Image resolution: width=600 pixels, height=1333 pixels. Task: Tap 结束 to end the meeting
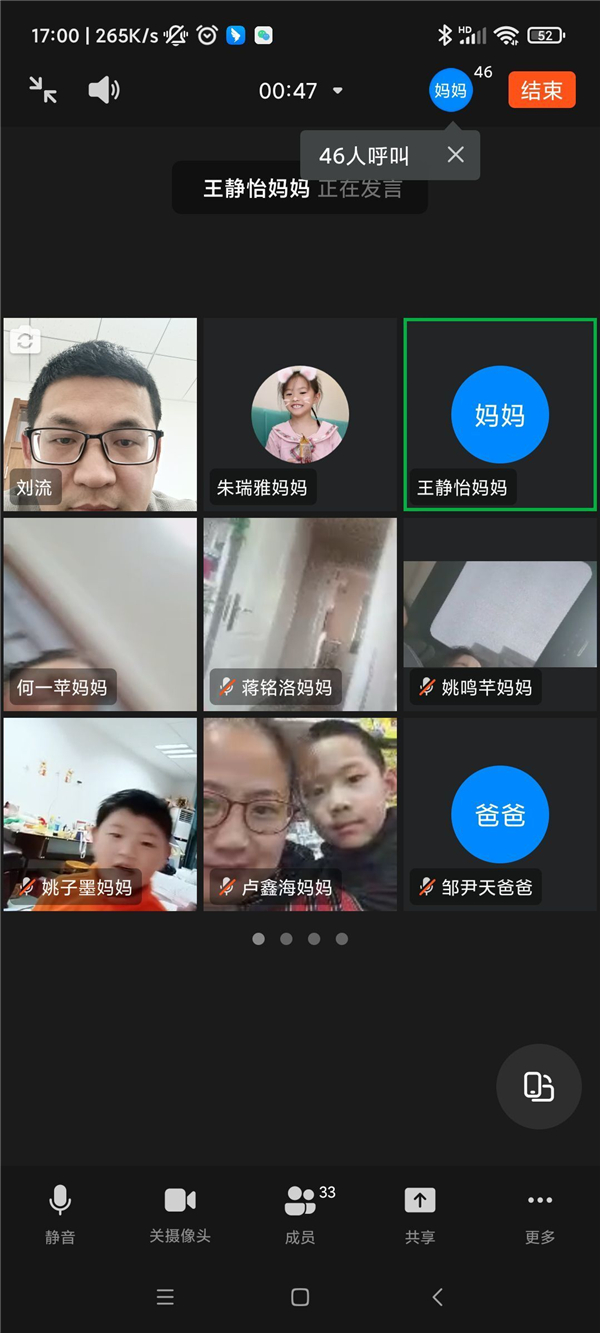pyautogui.click(x=541, y=90)
